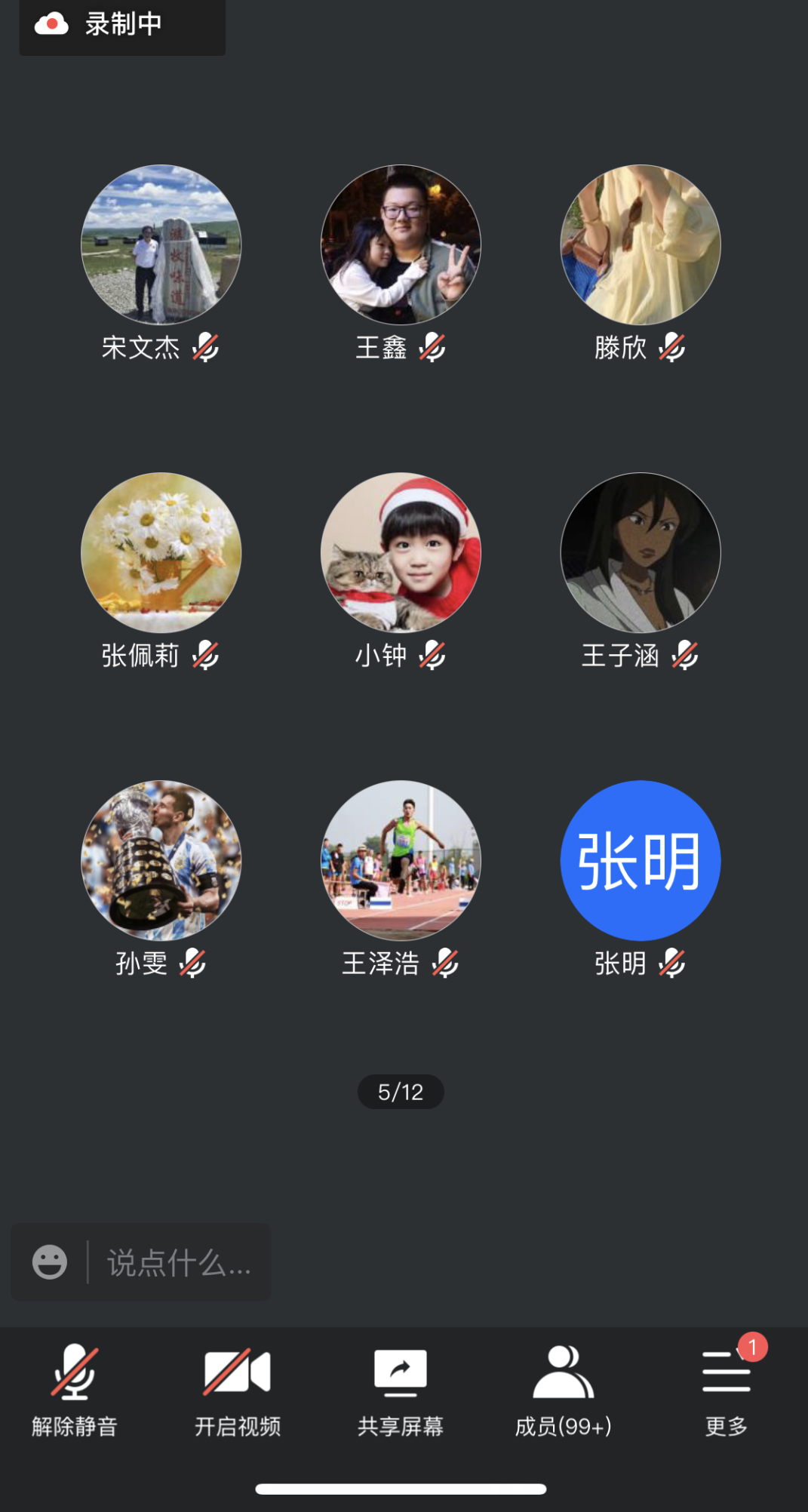Open the 成员(99+) member list
Image resolution: width=808 pixels, height=1512 pixels.
point(564,1390)
